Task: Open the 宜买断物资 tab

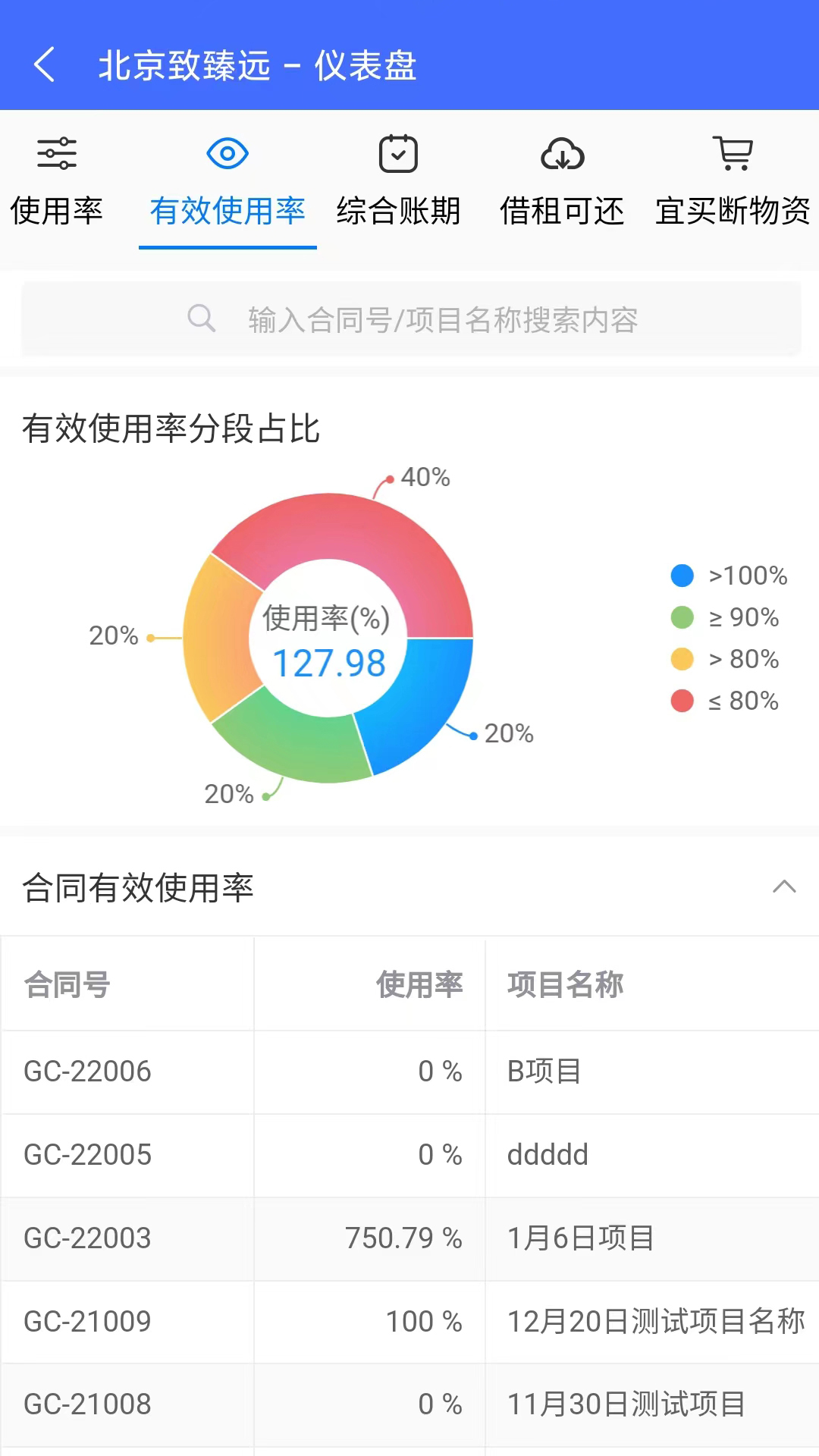Action: pos(733,182)
